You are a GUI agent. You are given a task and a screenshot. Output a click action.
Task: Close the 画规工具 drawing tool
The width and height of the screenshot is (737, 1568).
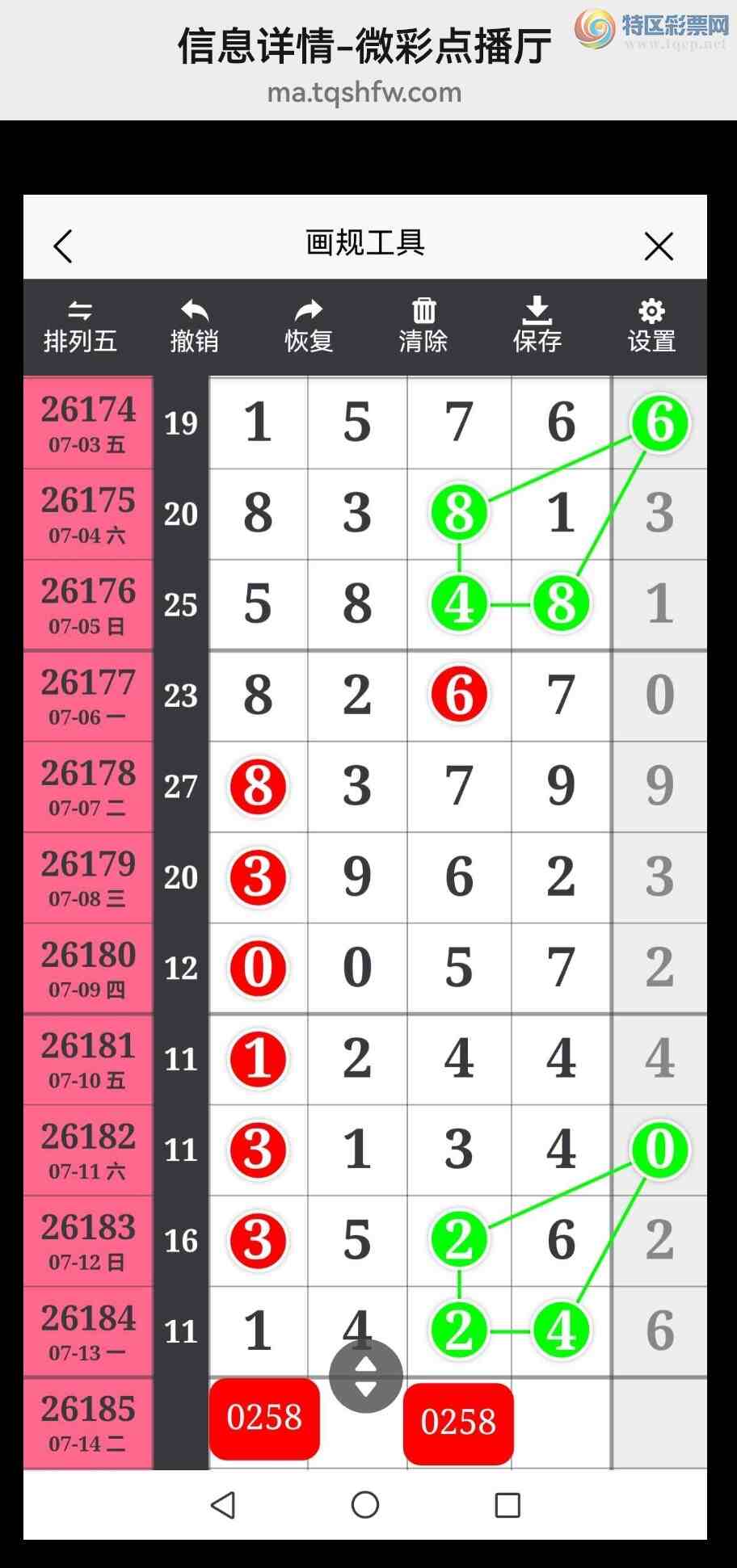coord(659,246)
